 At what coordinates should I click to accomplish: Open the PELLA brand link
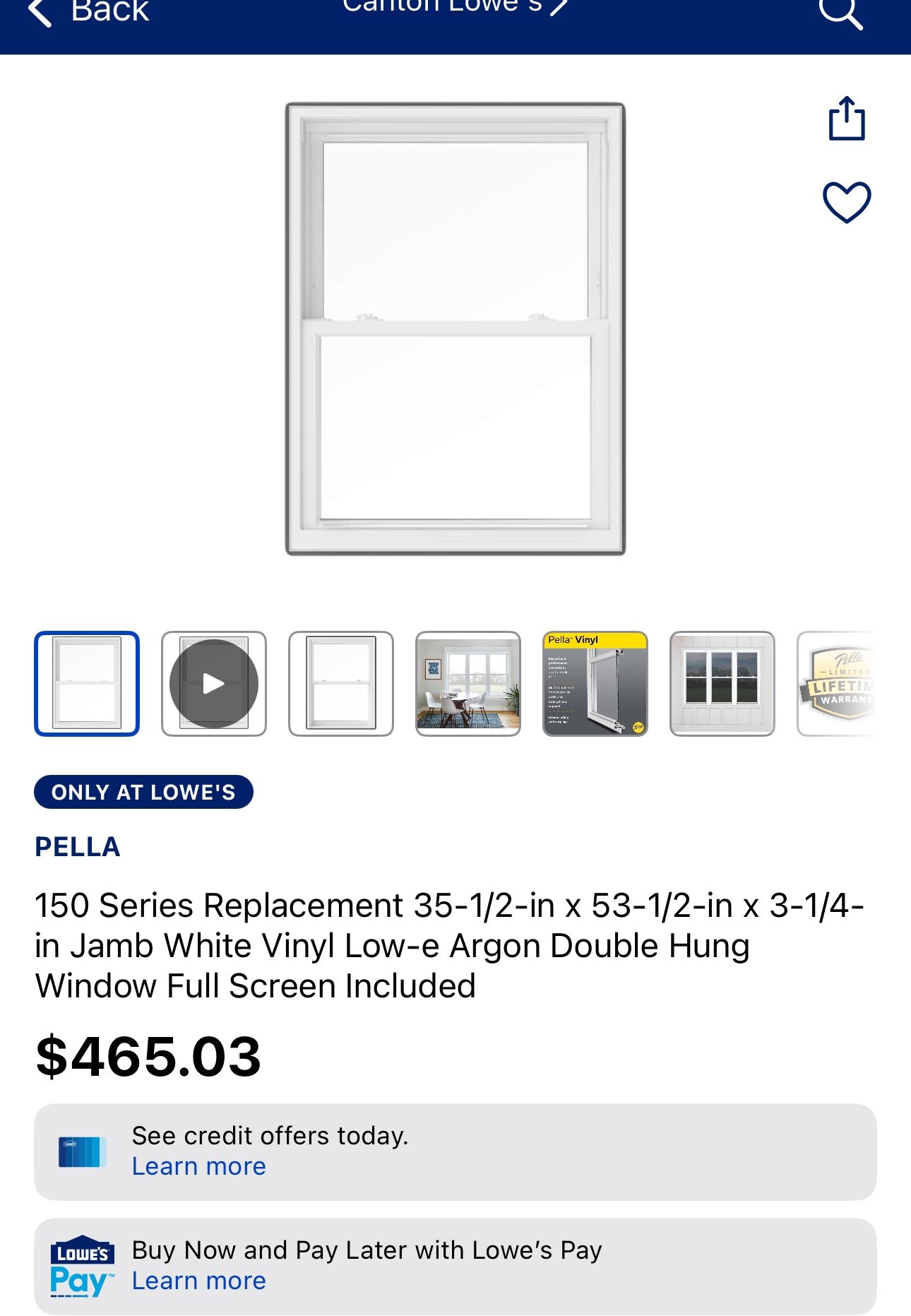(78, 847)
